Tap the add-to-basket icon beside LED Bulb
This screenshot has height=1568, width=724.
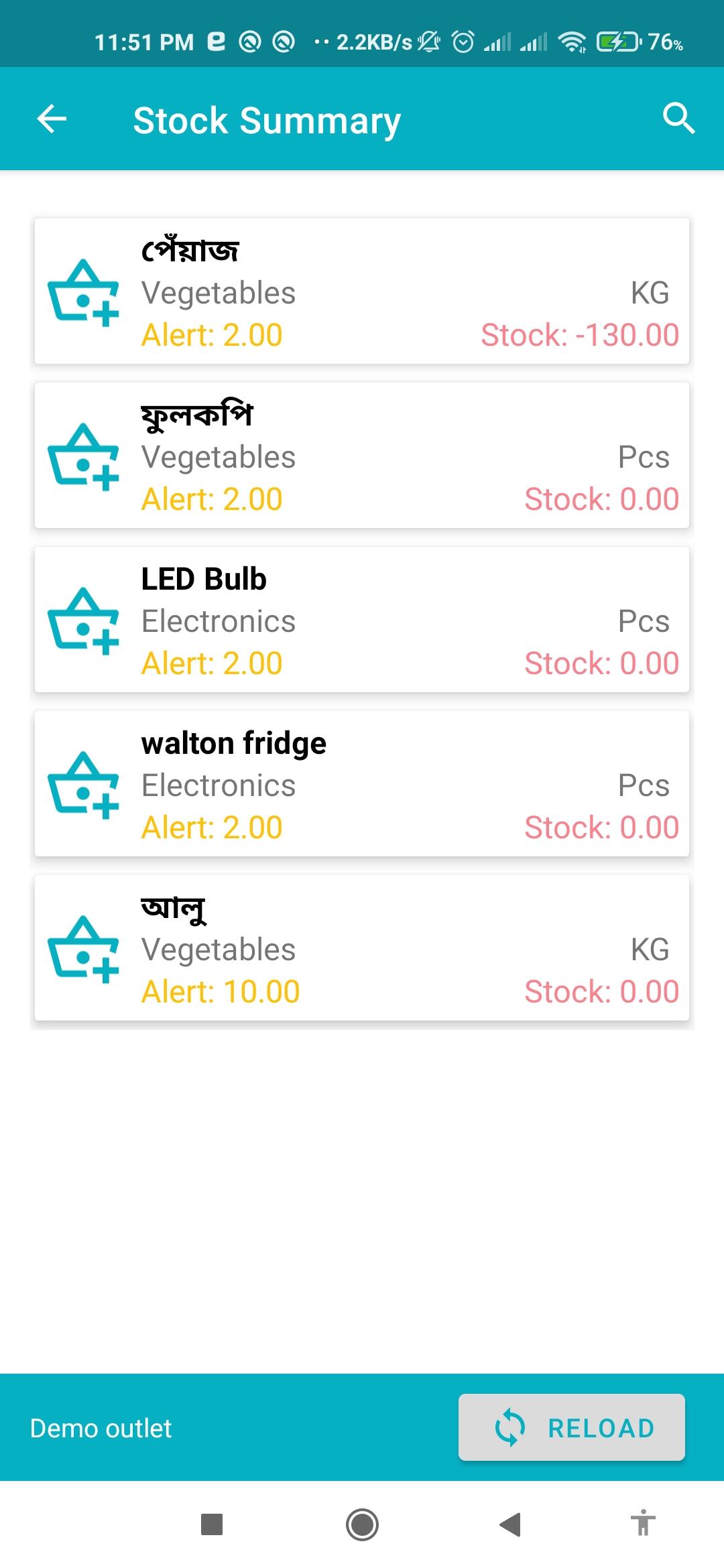(x=83, y=620)
